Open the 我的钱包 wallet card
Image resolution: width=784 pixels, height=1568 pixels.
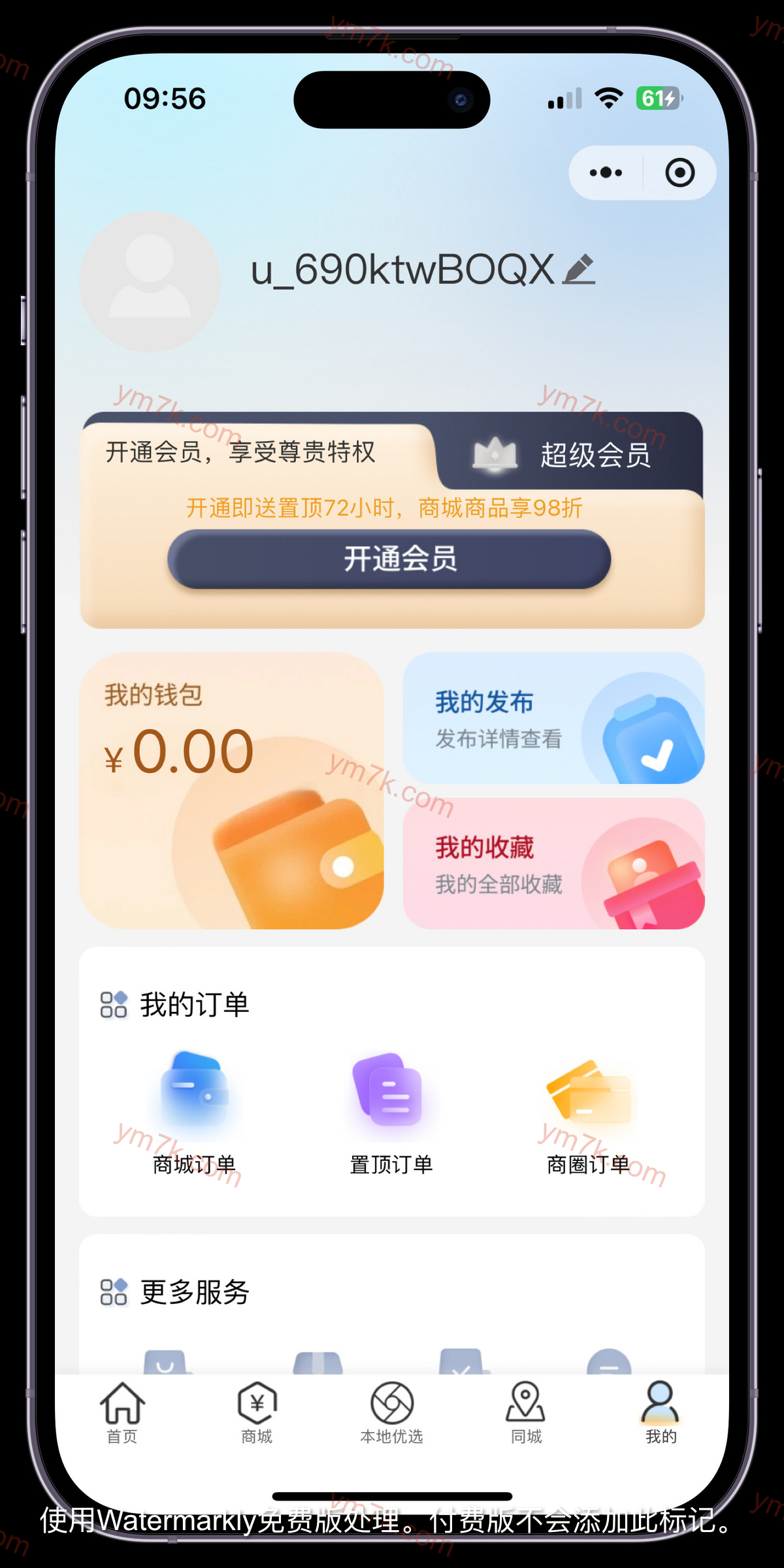(231, 791)
